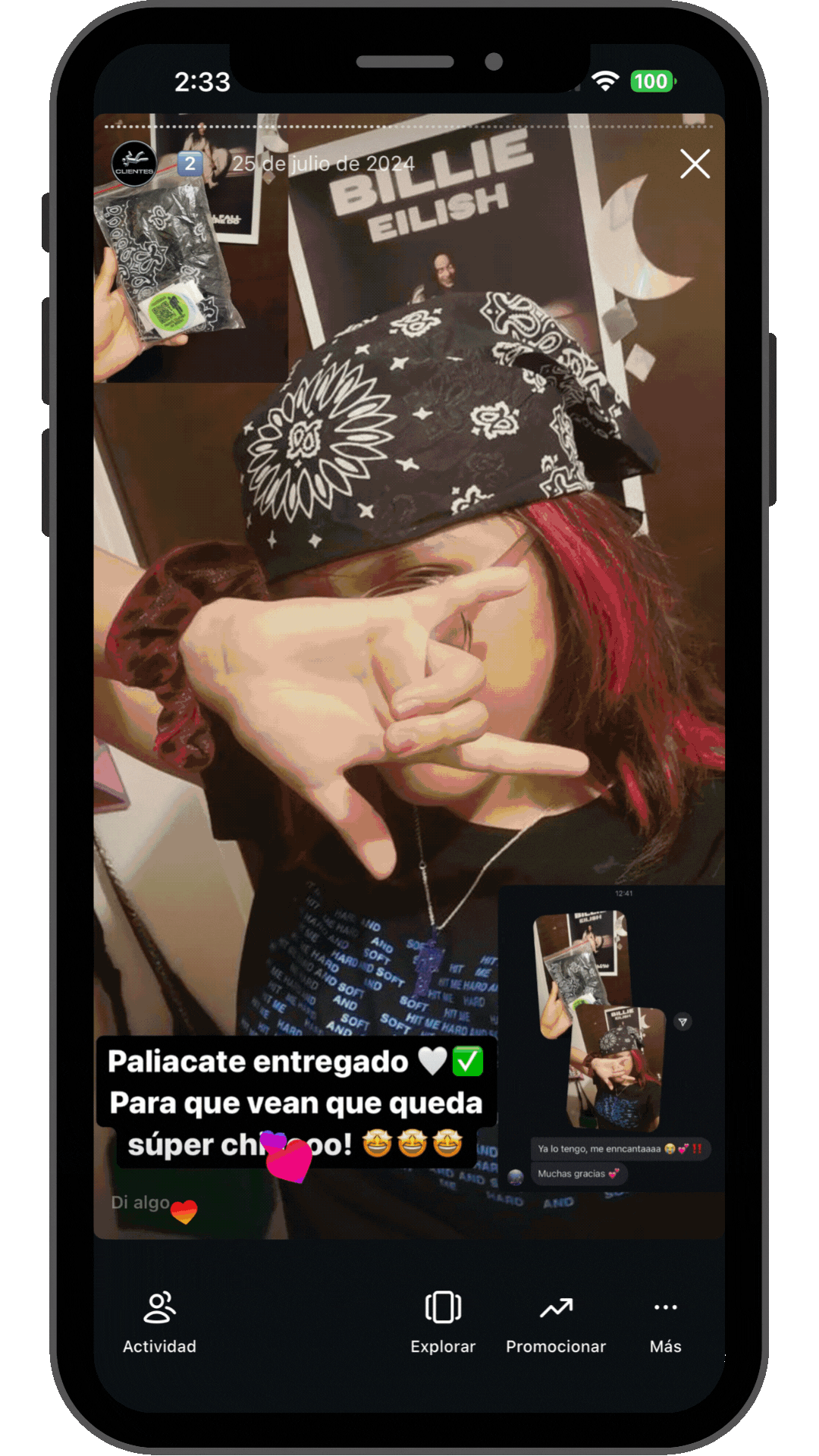
Task: Close the story viewer
Action: (x=695, y=164)
